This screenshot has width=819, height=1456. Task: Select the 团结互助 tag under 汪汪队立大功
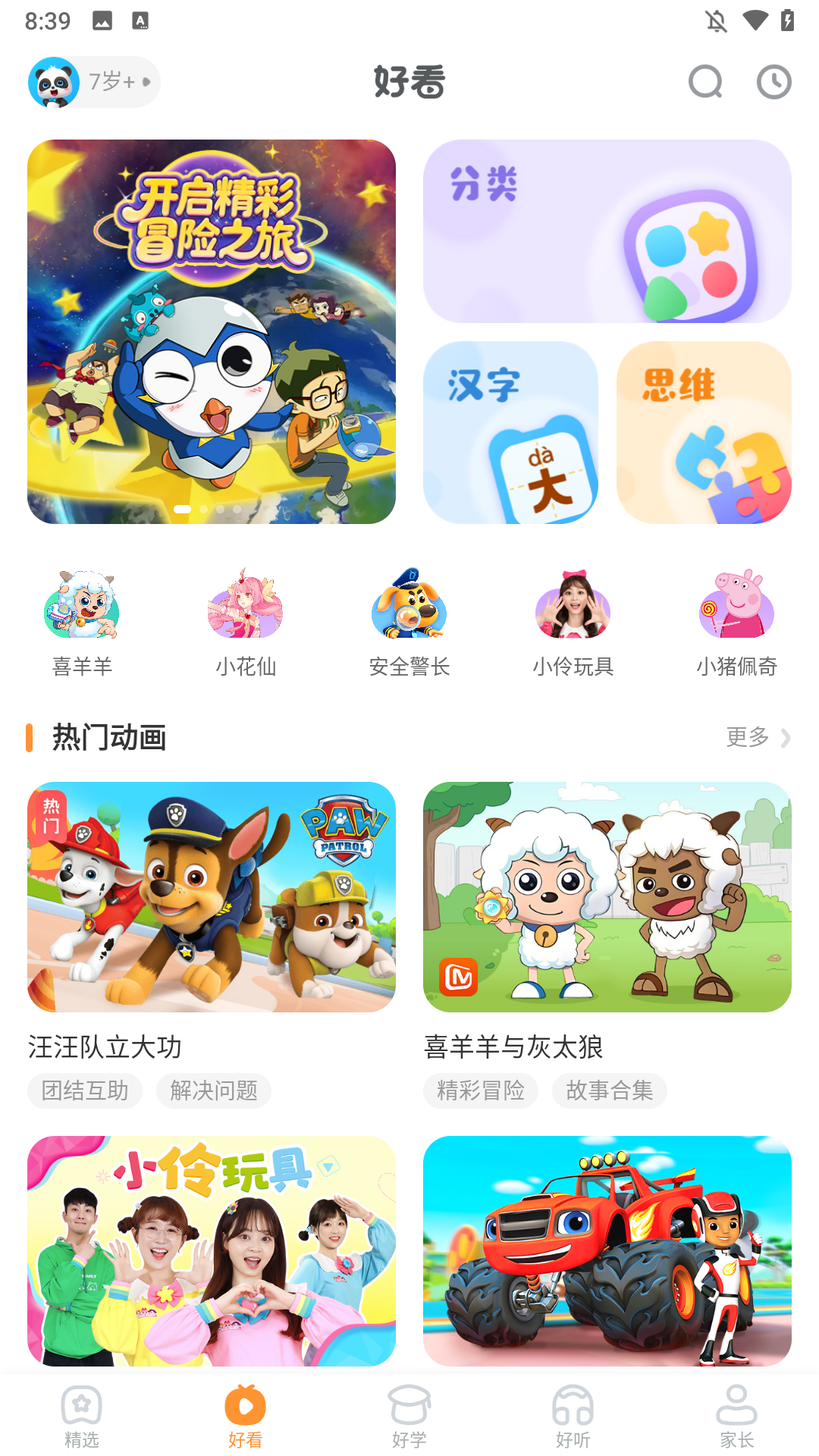coord(84,1090)
